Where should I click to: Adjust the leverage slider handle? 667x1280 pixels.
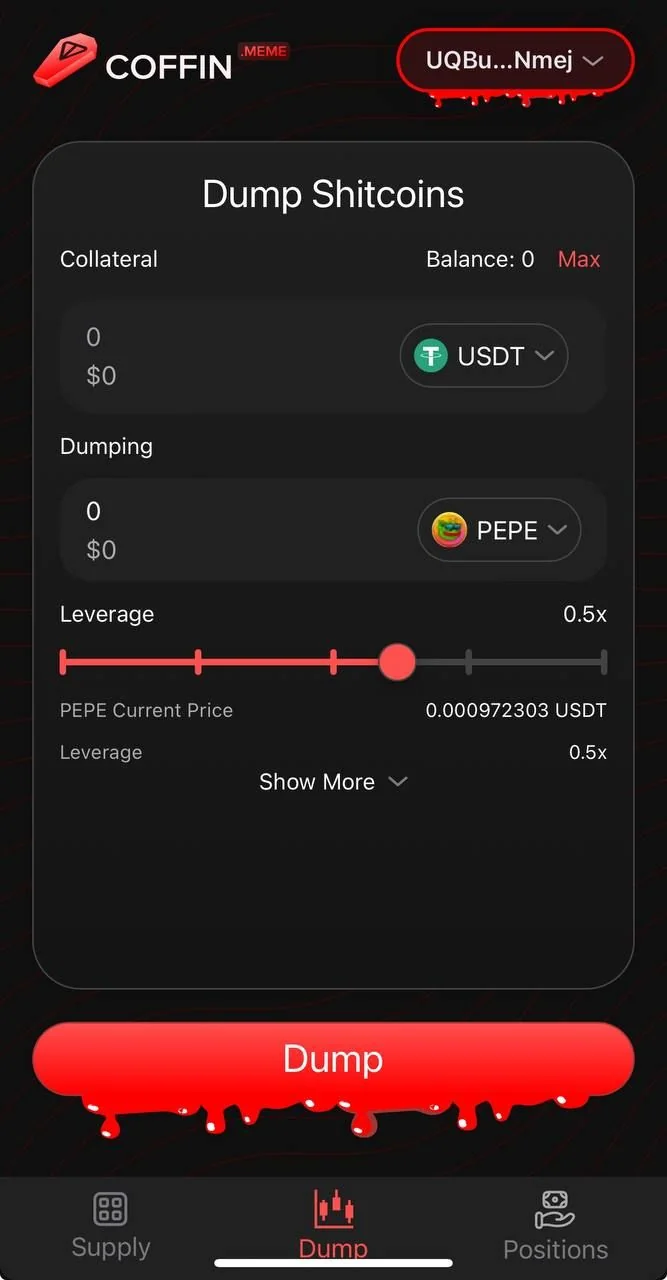click(x=397, y=661)
